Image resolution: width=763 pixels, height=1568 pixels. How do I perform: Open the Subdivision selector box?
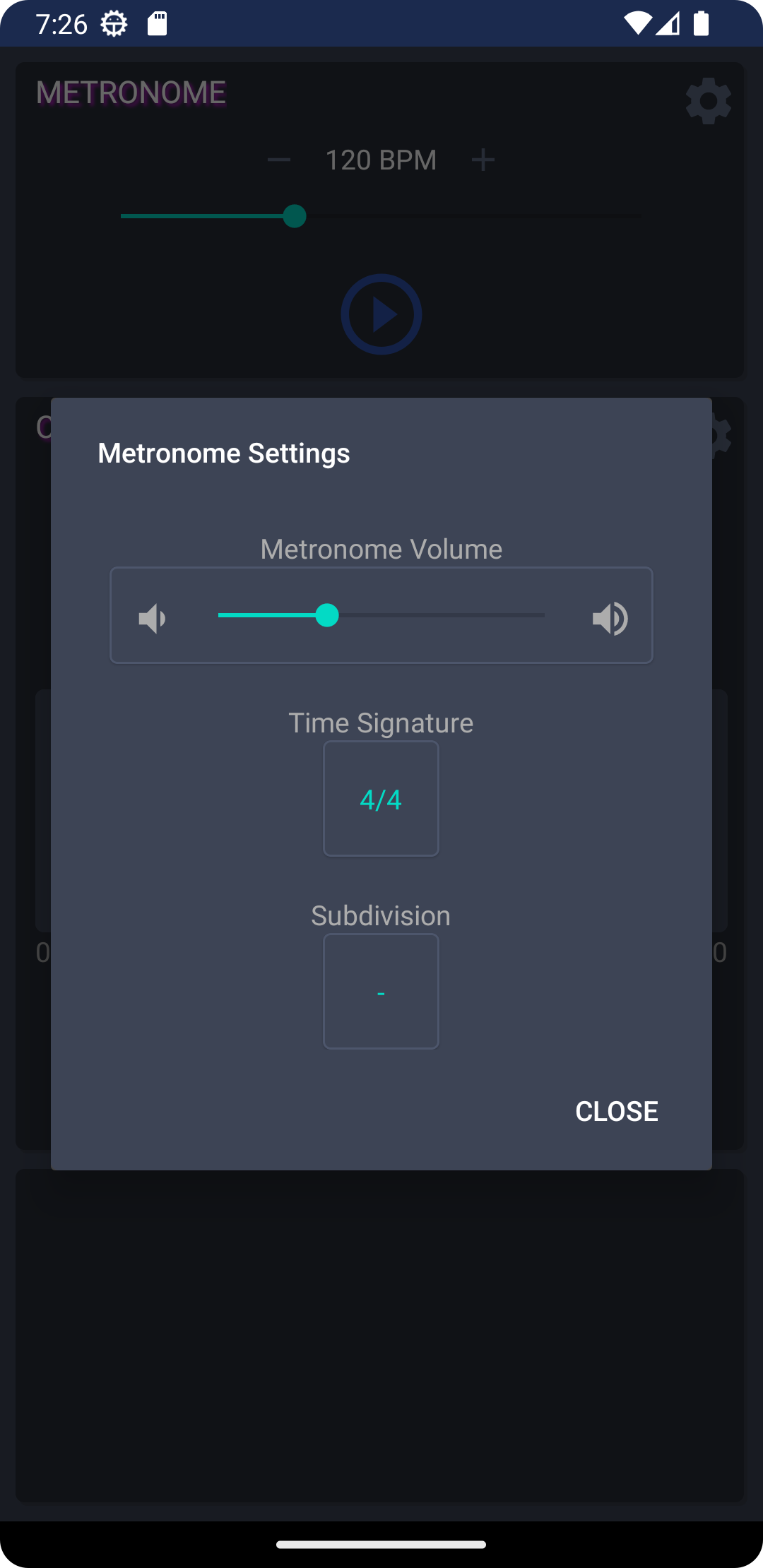coord(381,992)
